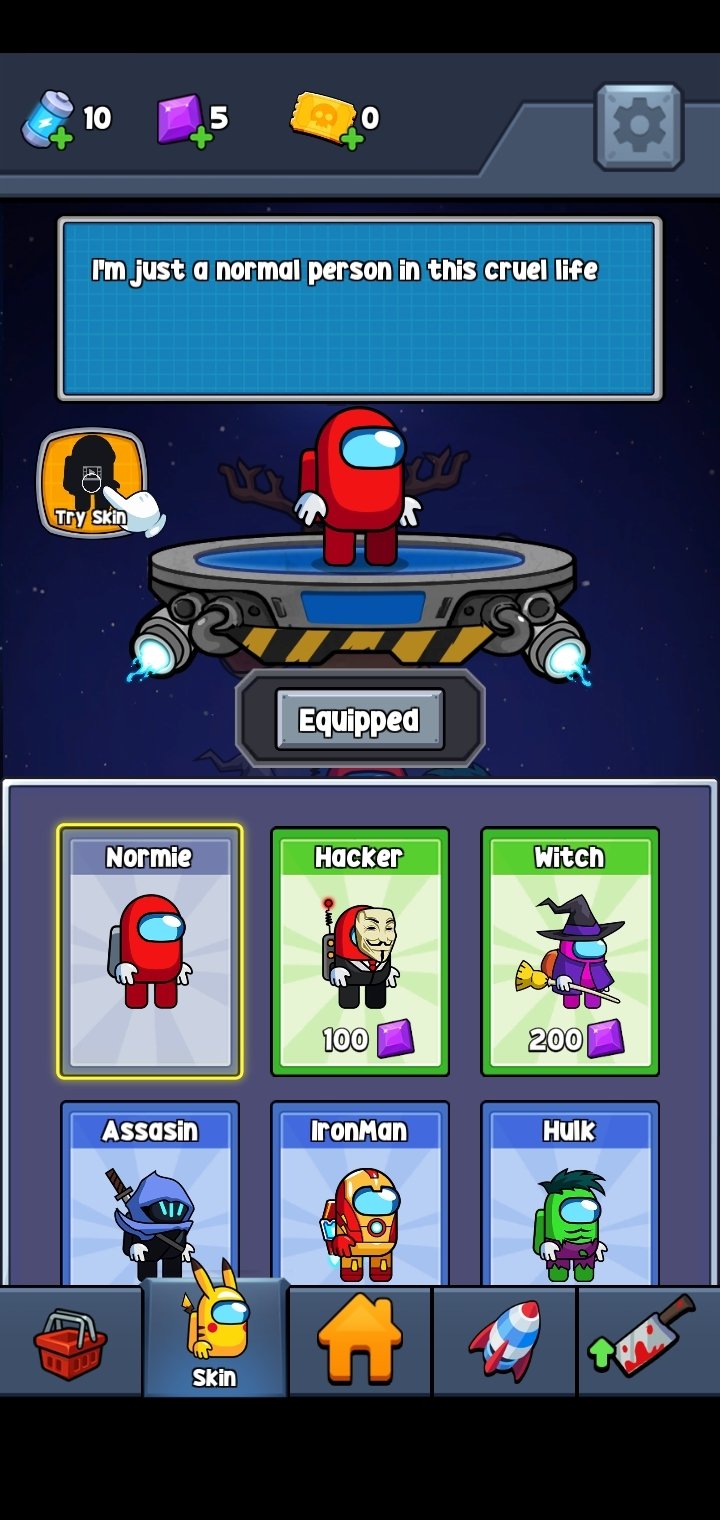Select the Normie skin card
Screen dimensions: 720x1520
[150, 950]
